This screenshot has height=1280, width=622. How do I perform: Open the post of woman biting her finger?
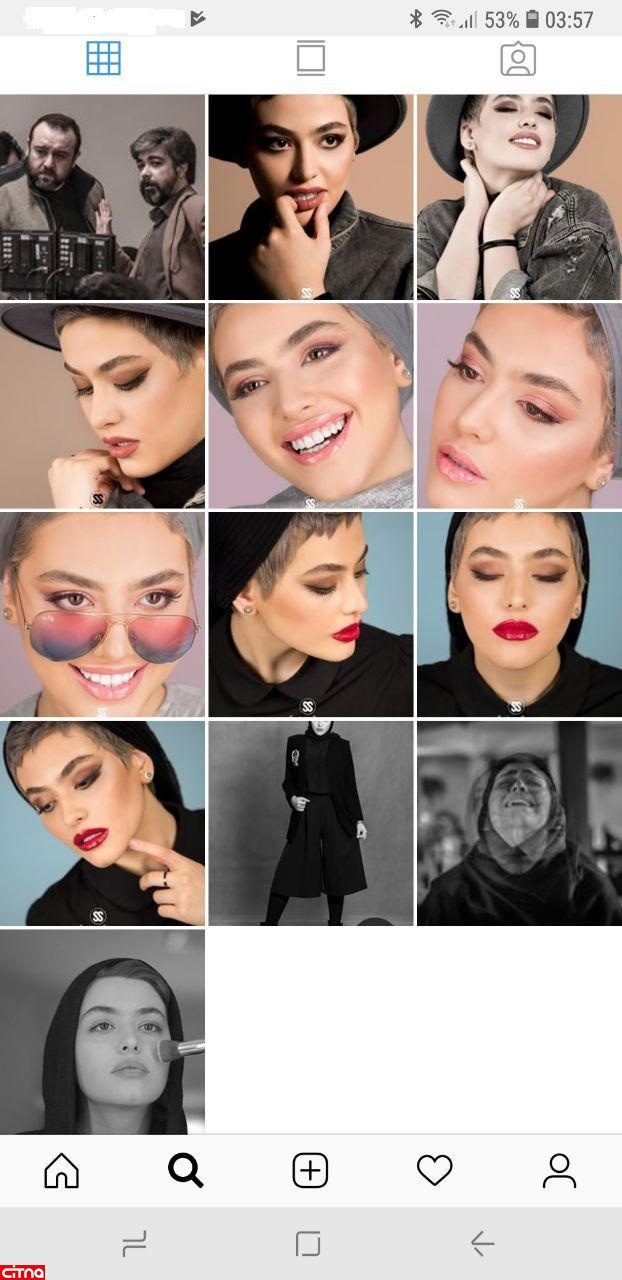[310, 197]
